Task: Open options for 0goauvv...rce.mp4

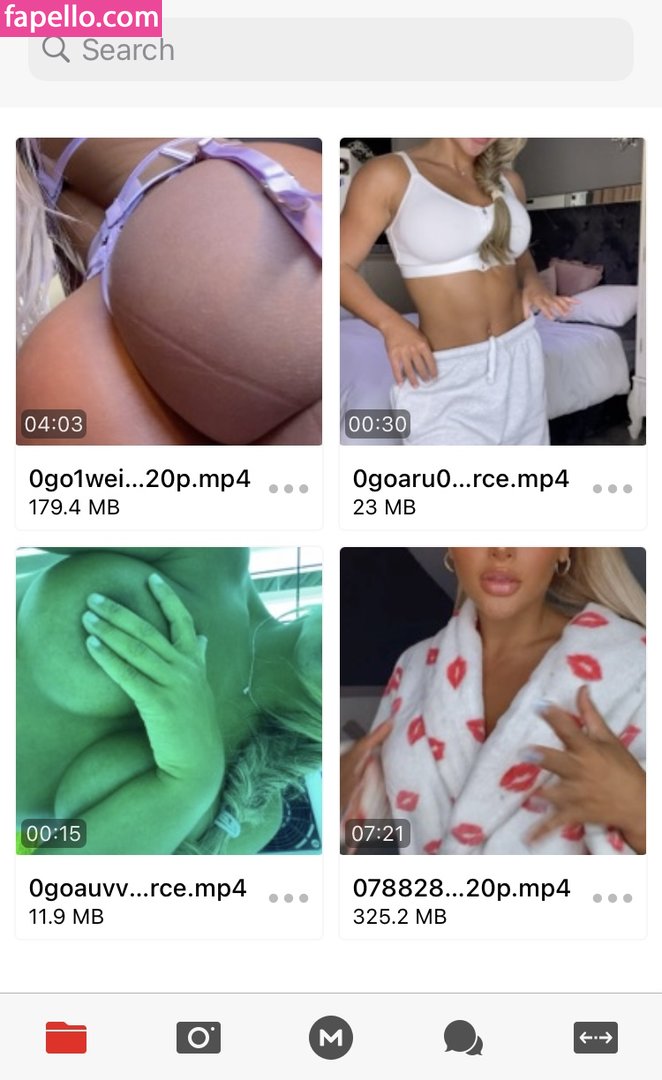Action: tap(288, 898)
